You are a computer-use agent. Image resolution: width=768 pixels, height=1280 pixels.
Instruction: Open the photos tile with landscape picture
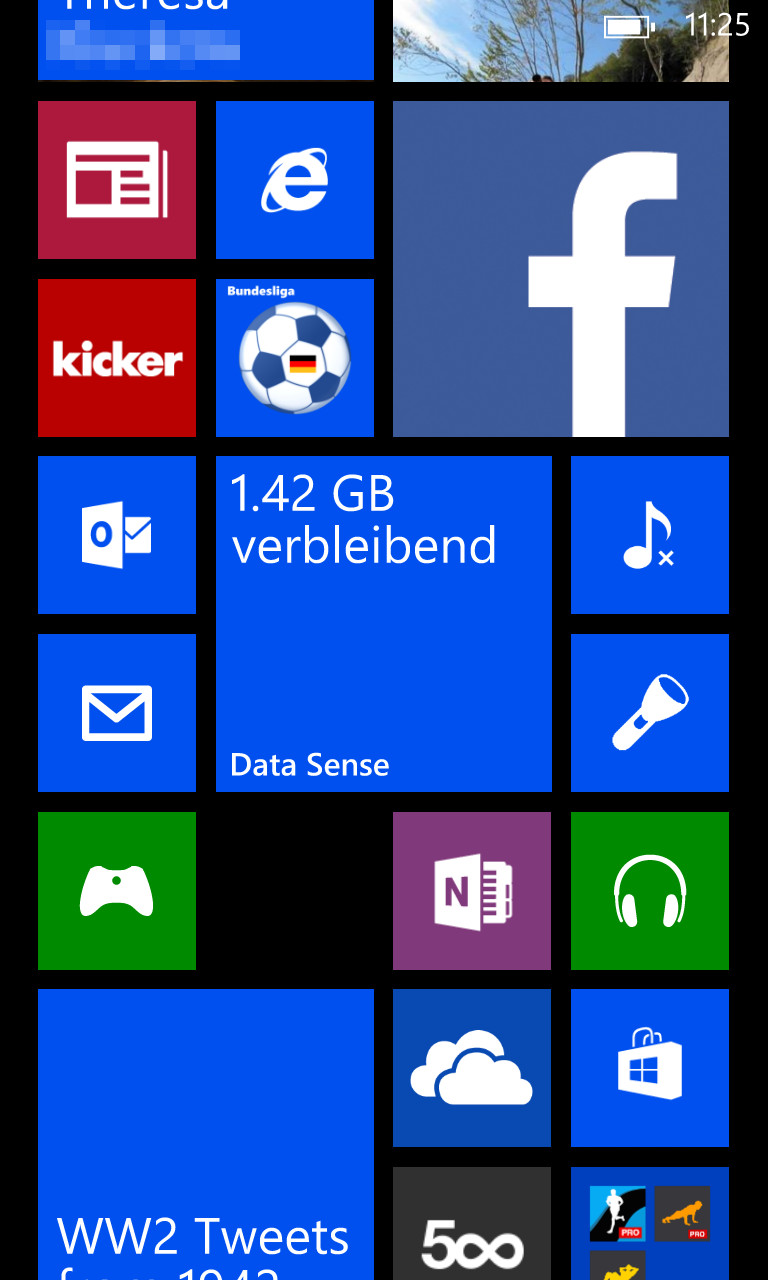(x=561, y=40)
